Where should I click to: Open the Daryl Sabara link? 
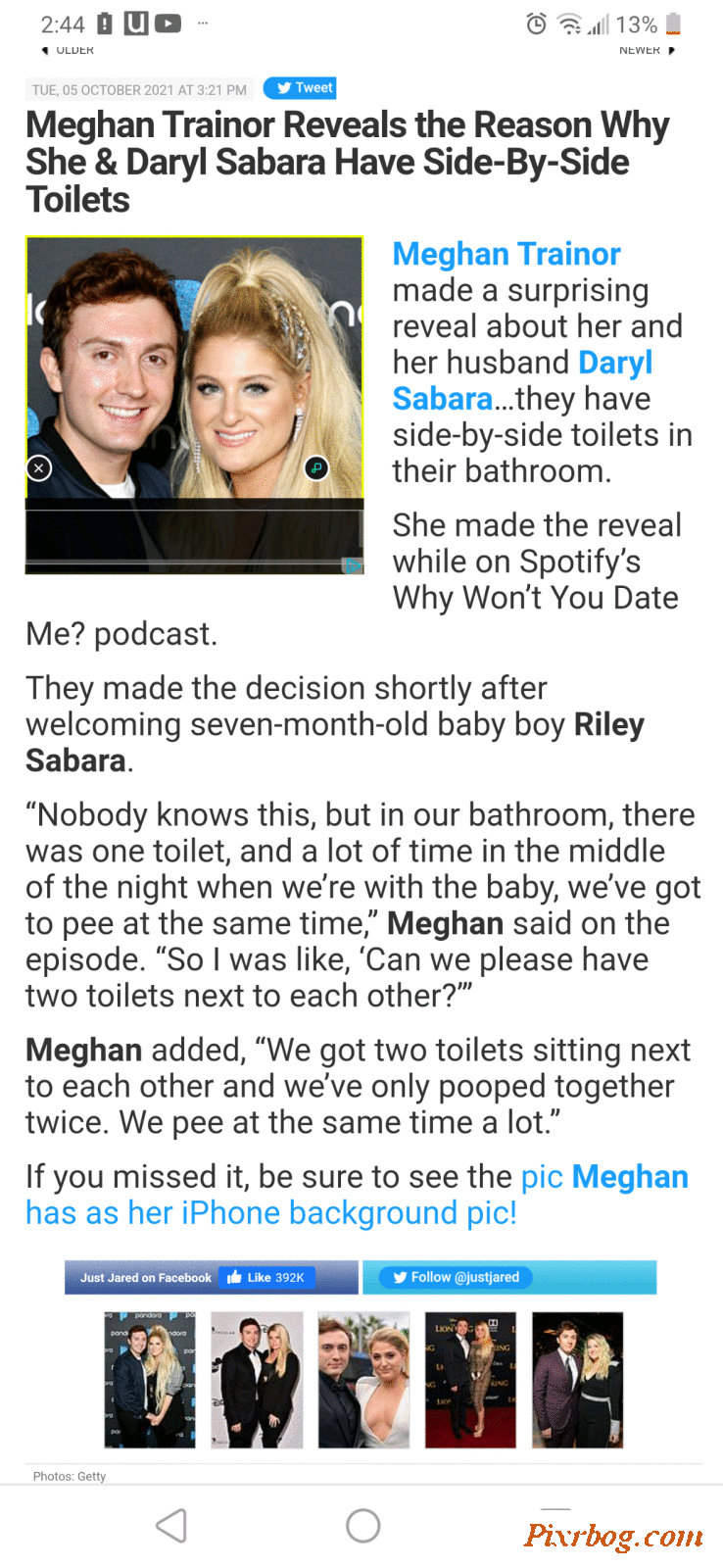point(522,380)
